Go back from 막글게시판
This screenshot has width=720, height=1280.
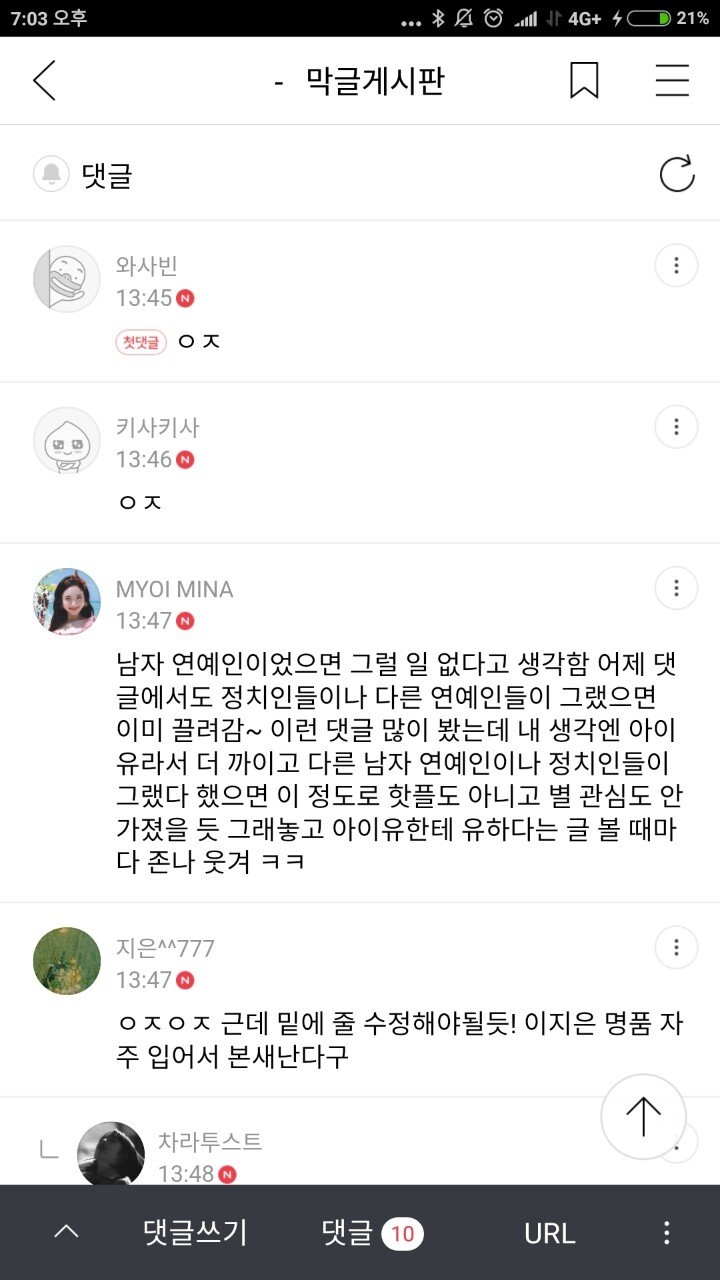click(44, 81)
